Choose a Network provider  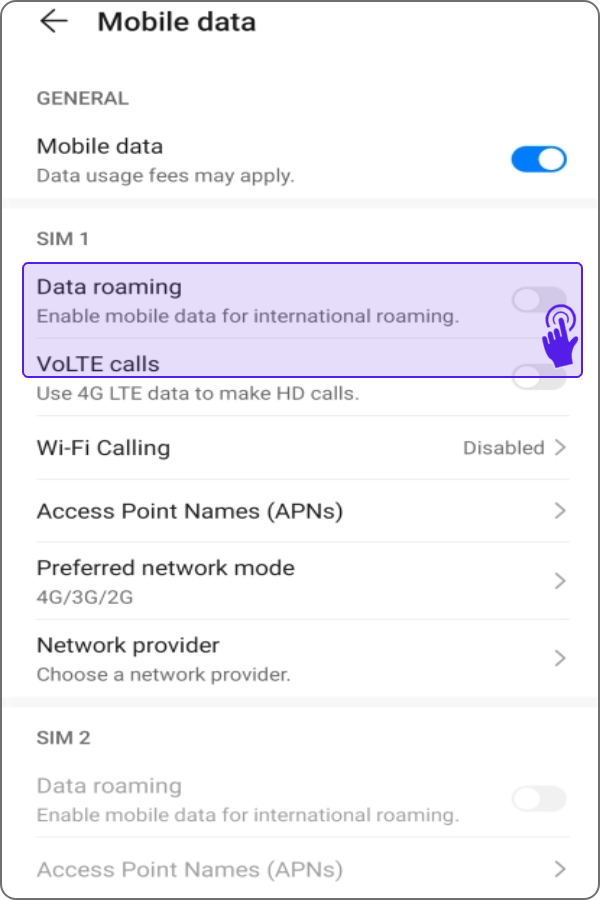coord(300,658)
